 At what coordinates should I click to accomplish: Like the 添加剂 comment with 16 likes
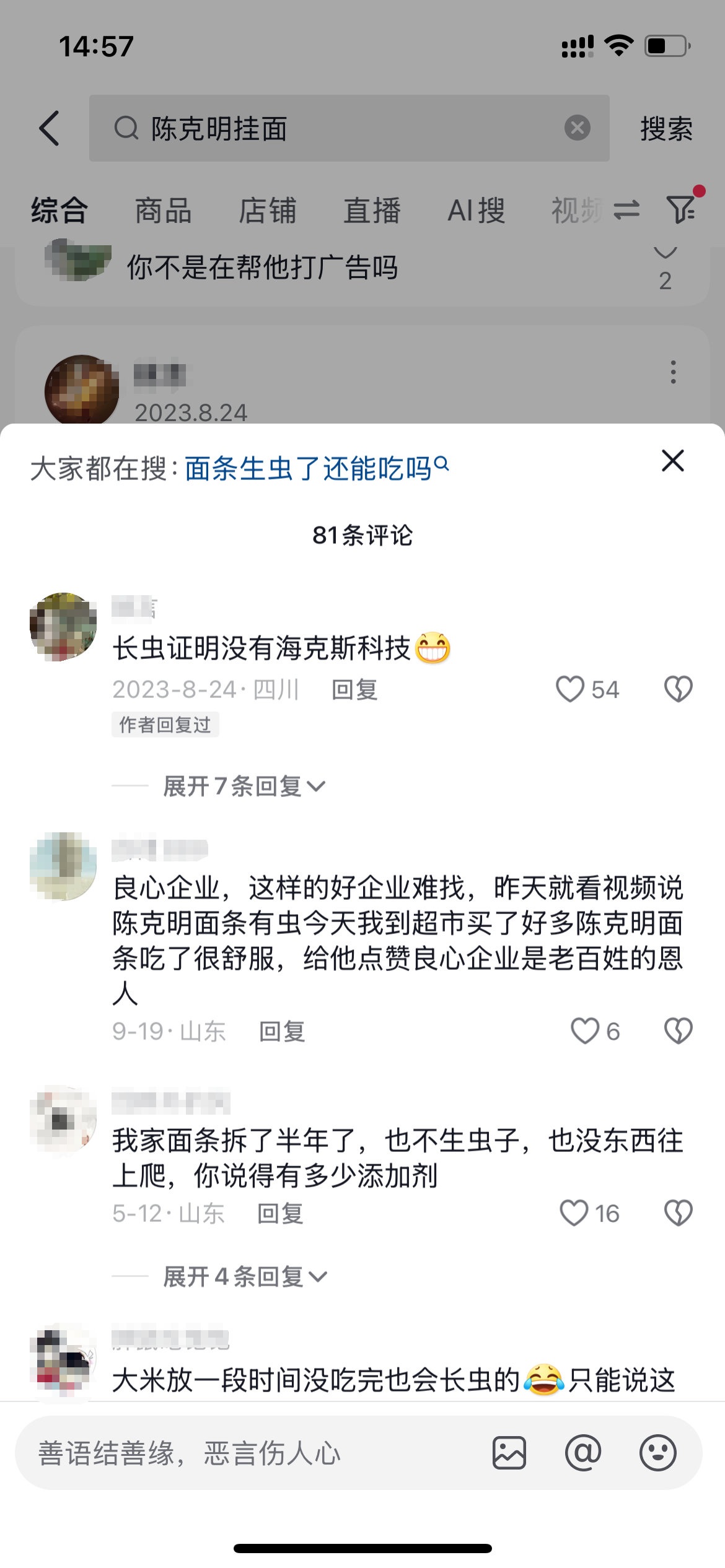[574, 1213]
